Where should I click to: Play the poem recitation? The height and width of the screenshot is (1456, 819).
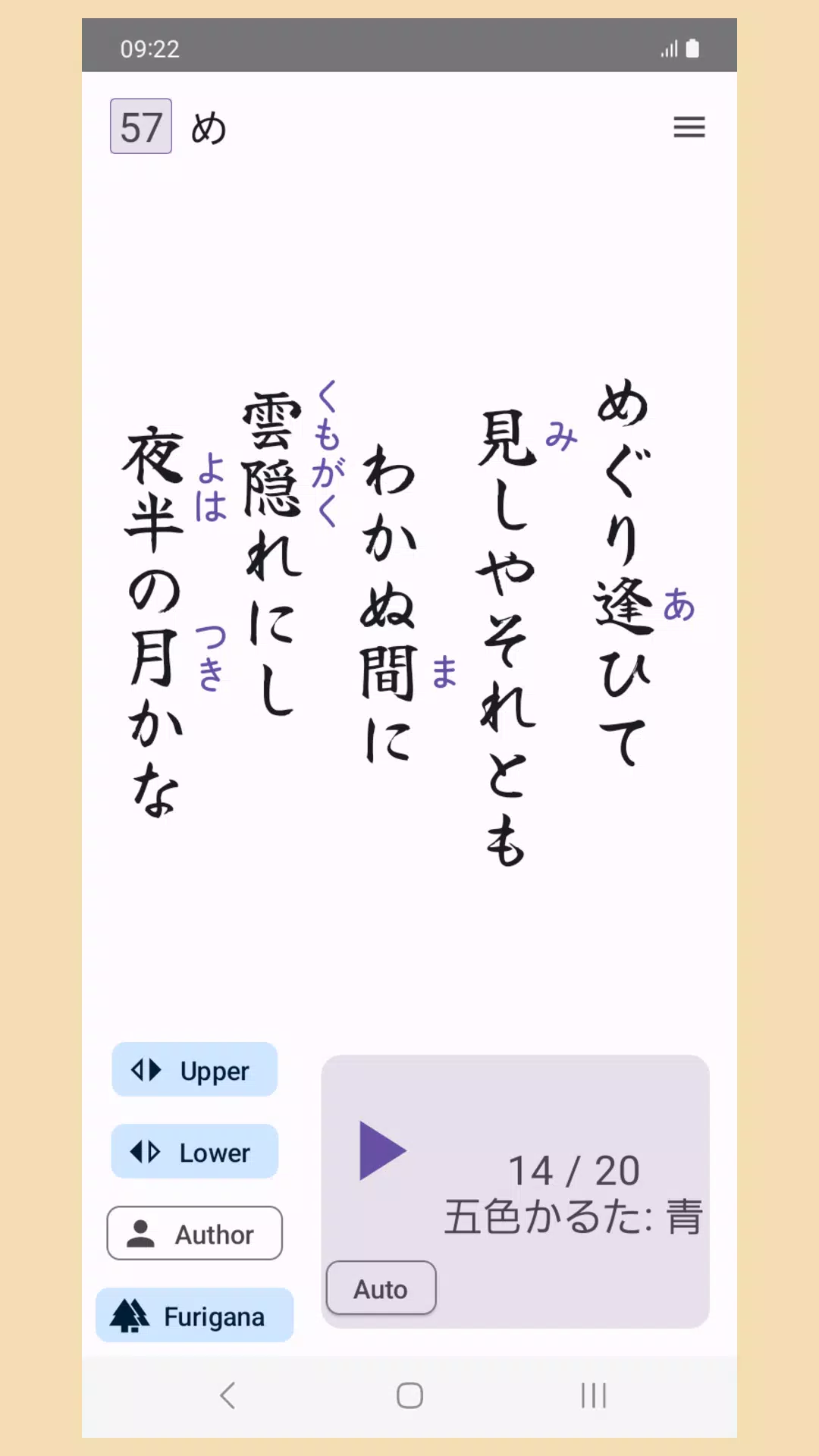(381, 1150)
